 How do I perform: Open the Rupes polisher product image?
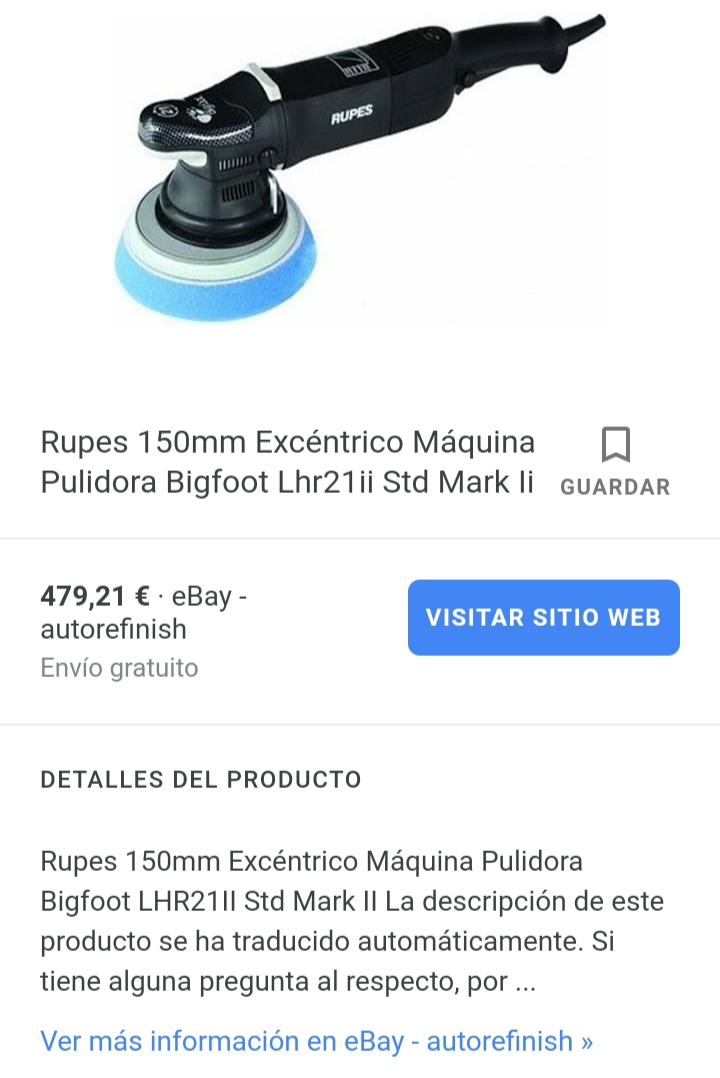[360, 170]
